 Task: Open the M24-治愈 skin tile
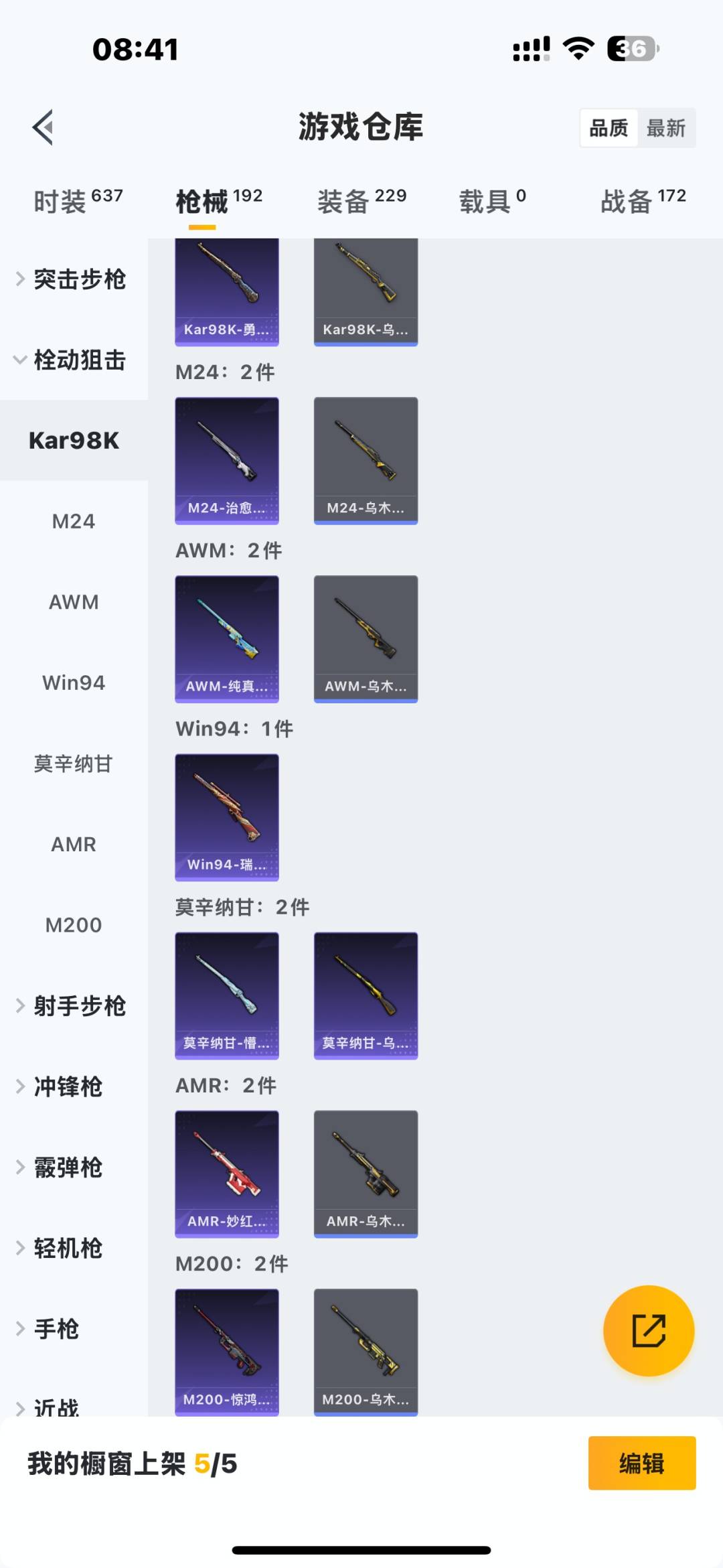(227, 460)
